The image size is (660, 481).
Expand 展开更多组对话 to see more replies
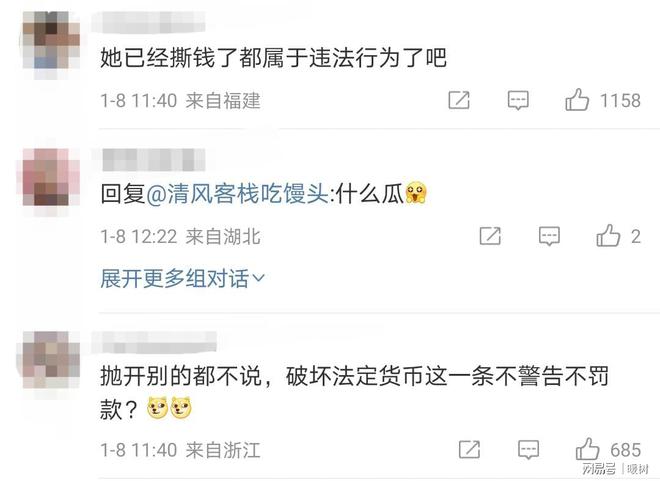click(183, 278)
